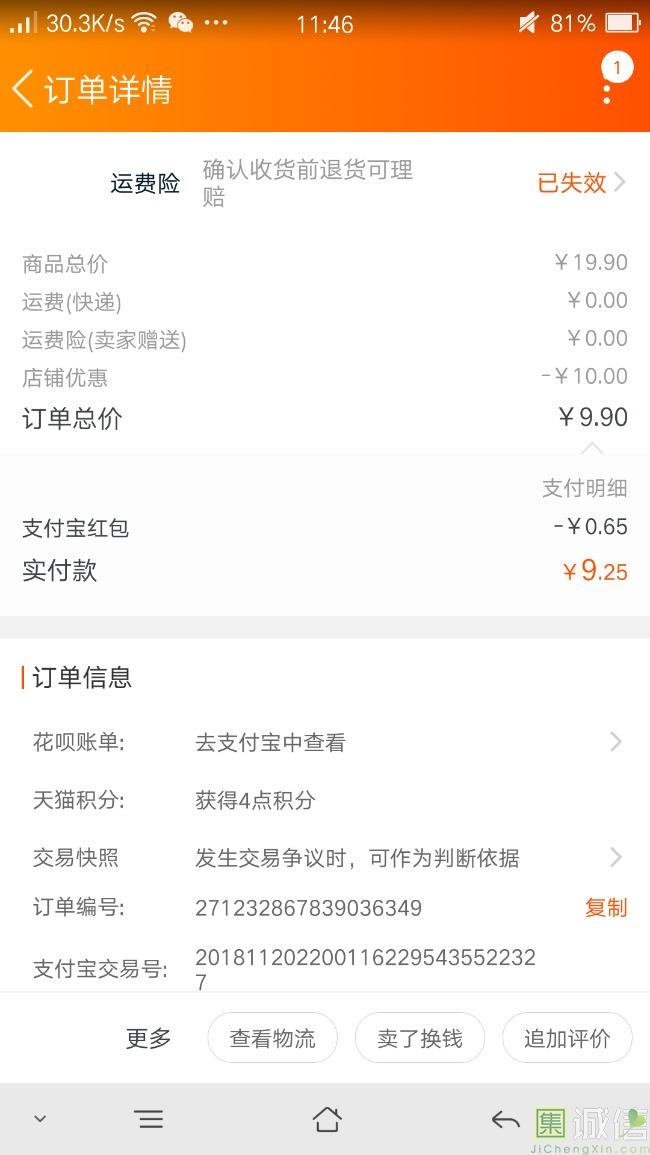Screen dimensions: 650x1155
Task: Select the 卖了换钱 button
Action: [420, 1038]
